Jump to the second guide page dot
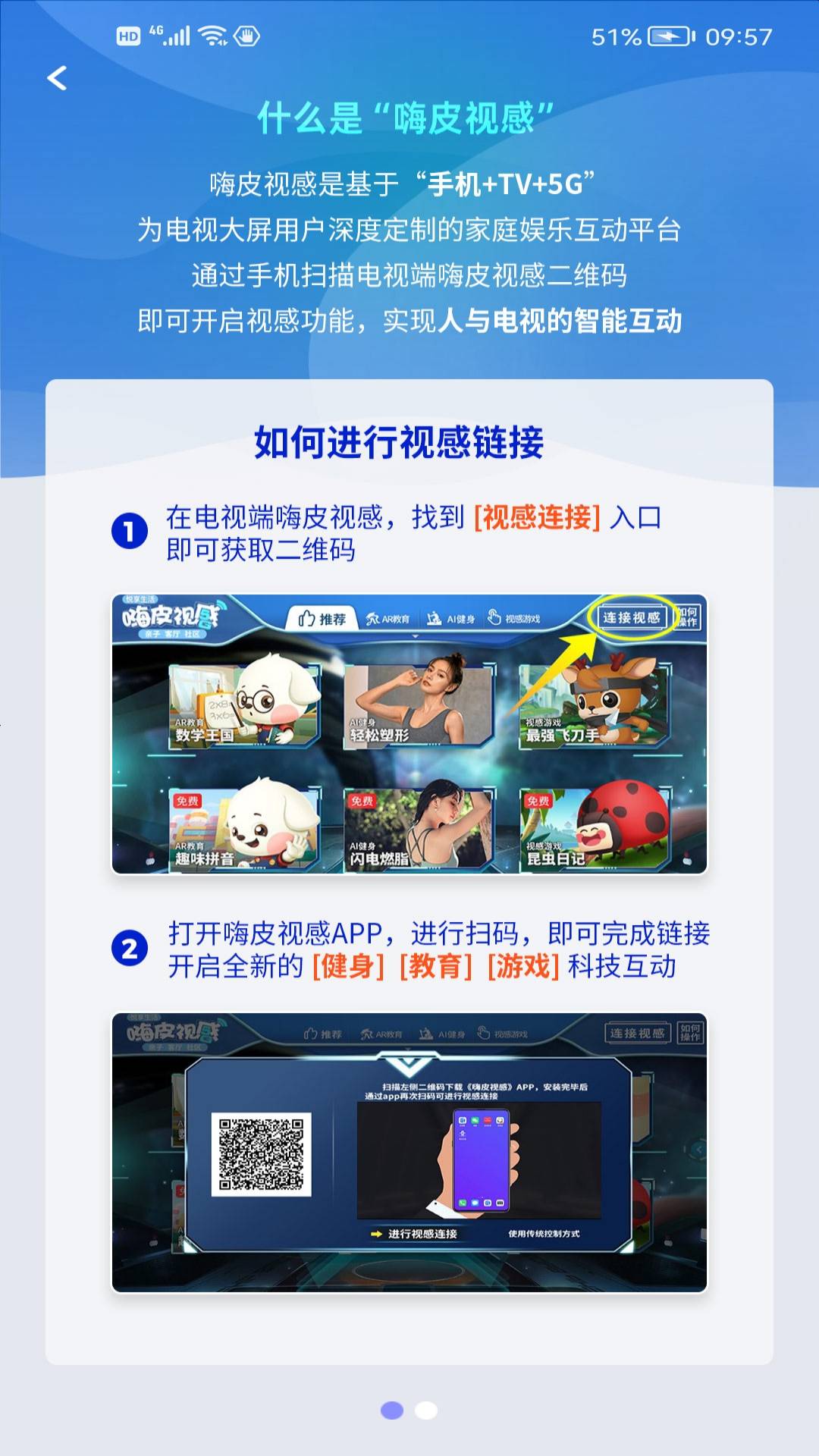Viewport: 819px width, 1456px height. coord(426,1410)
